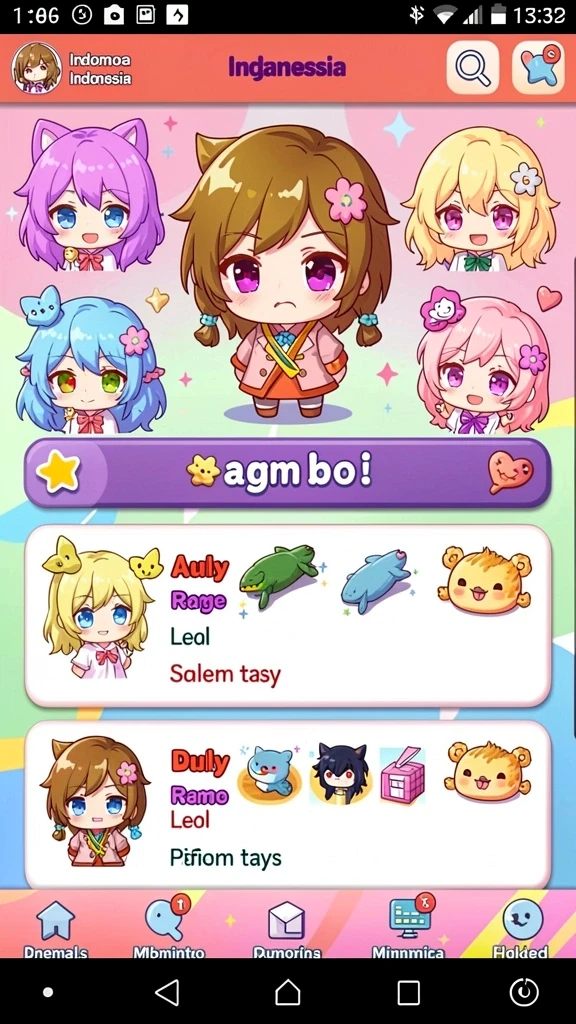Viewport: 576px width, 1024px height.
Task: Go back with the system back button
Action: 167,993
